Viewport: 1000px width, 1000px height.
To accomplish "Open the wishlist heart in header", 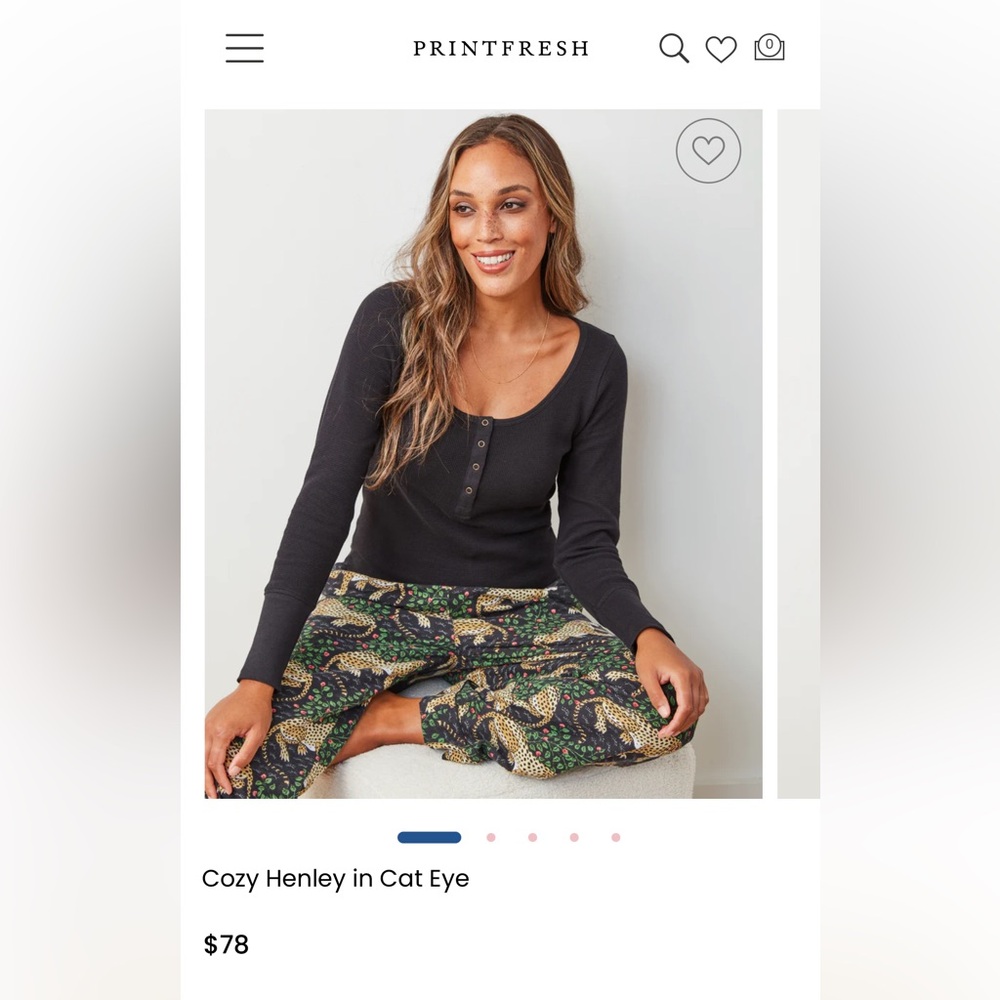I will pos(721,49).
